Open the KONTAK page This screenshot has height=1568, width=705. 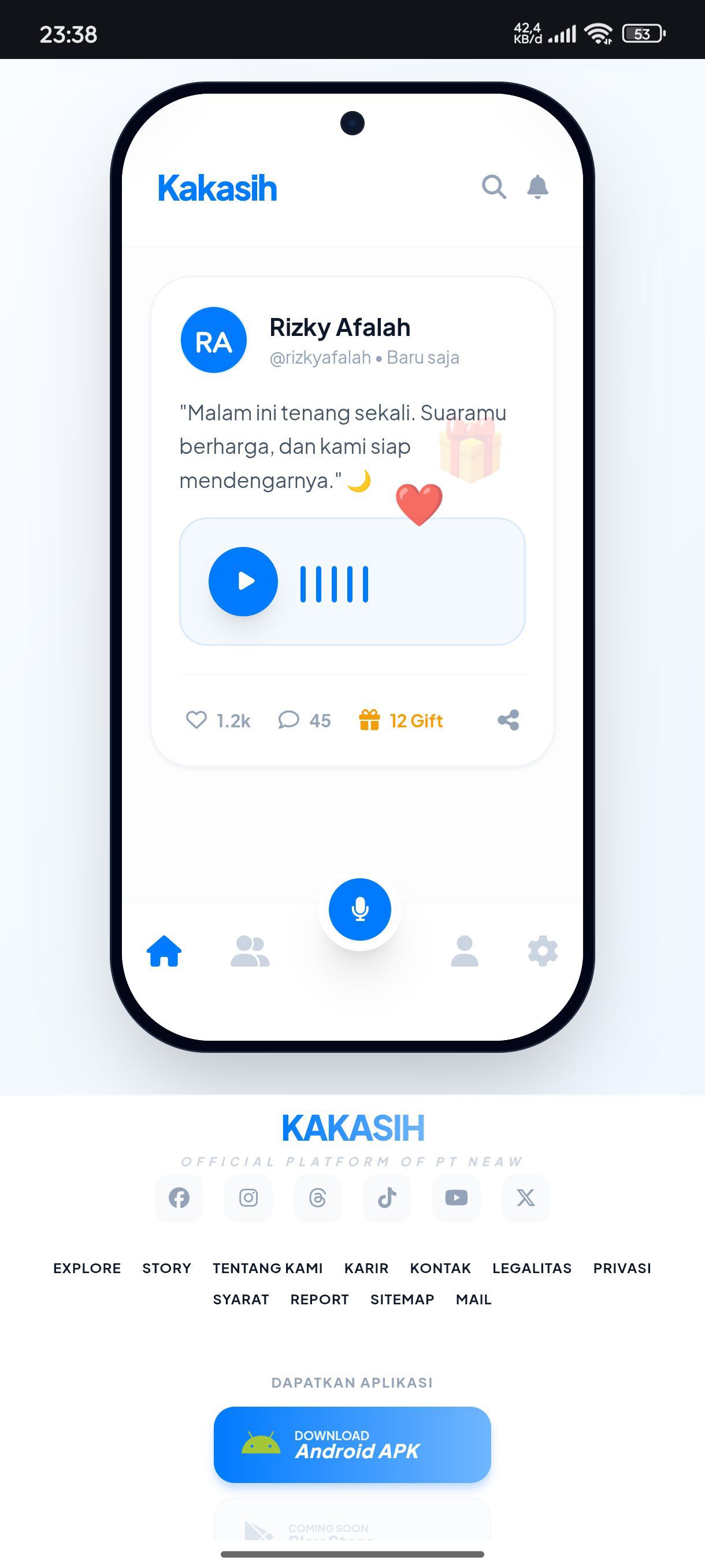click(x=440, y=1268)
